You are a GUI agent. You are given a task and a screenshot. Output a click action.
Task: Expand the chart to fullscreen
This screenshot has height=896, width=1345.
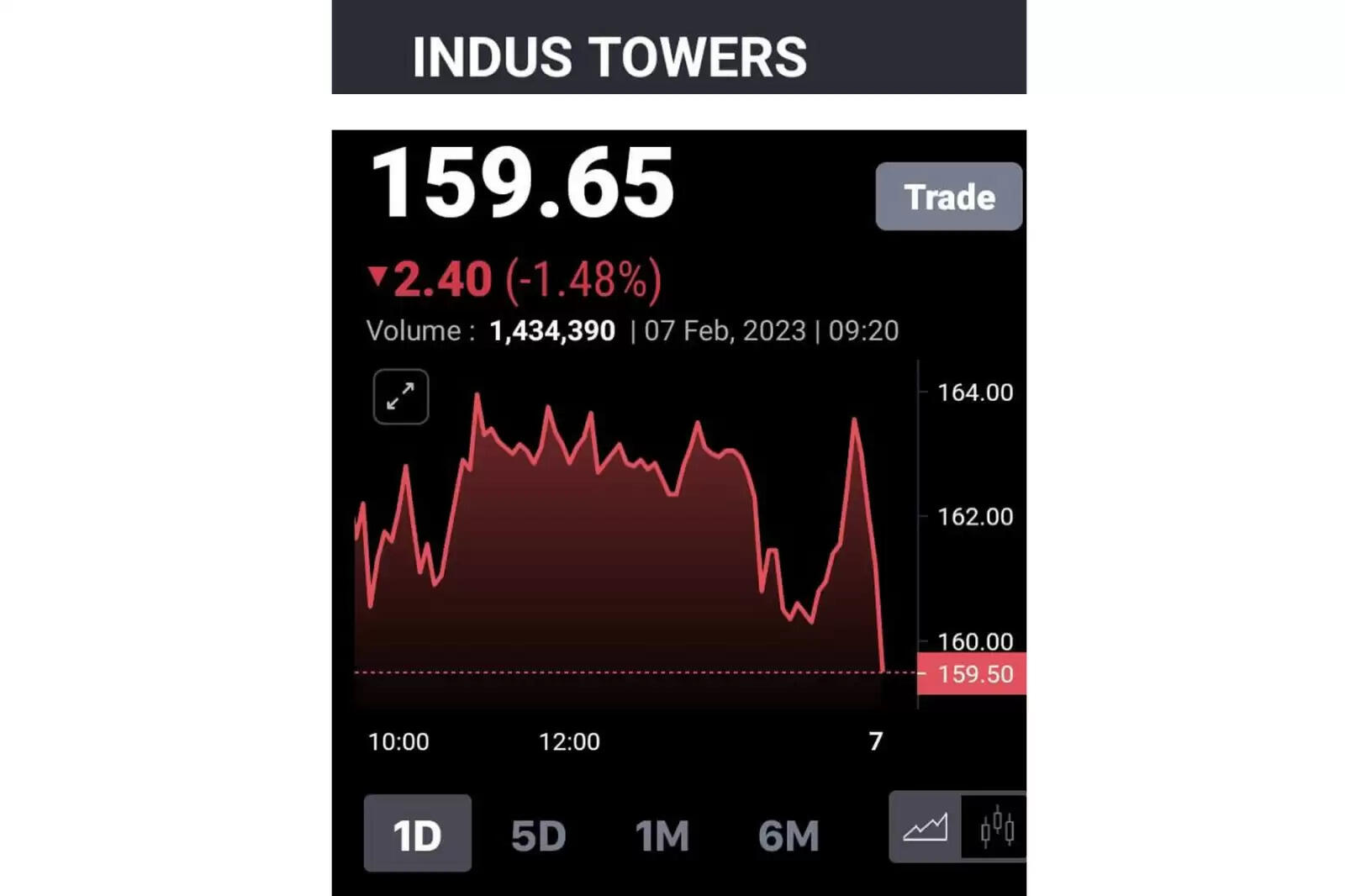(400, 396)
